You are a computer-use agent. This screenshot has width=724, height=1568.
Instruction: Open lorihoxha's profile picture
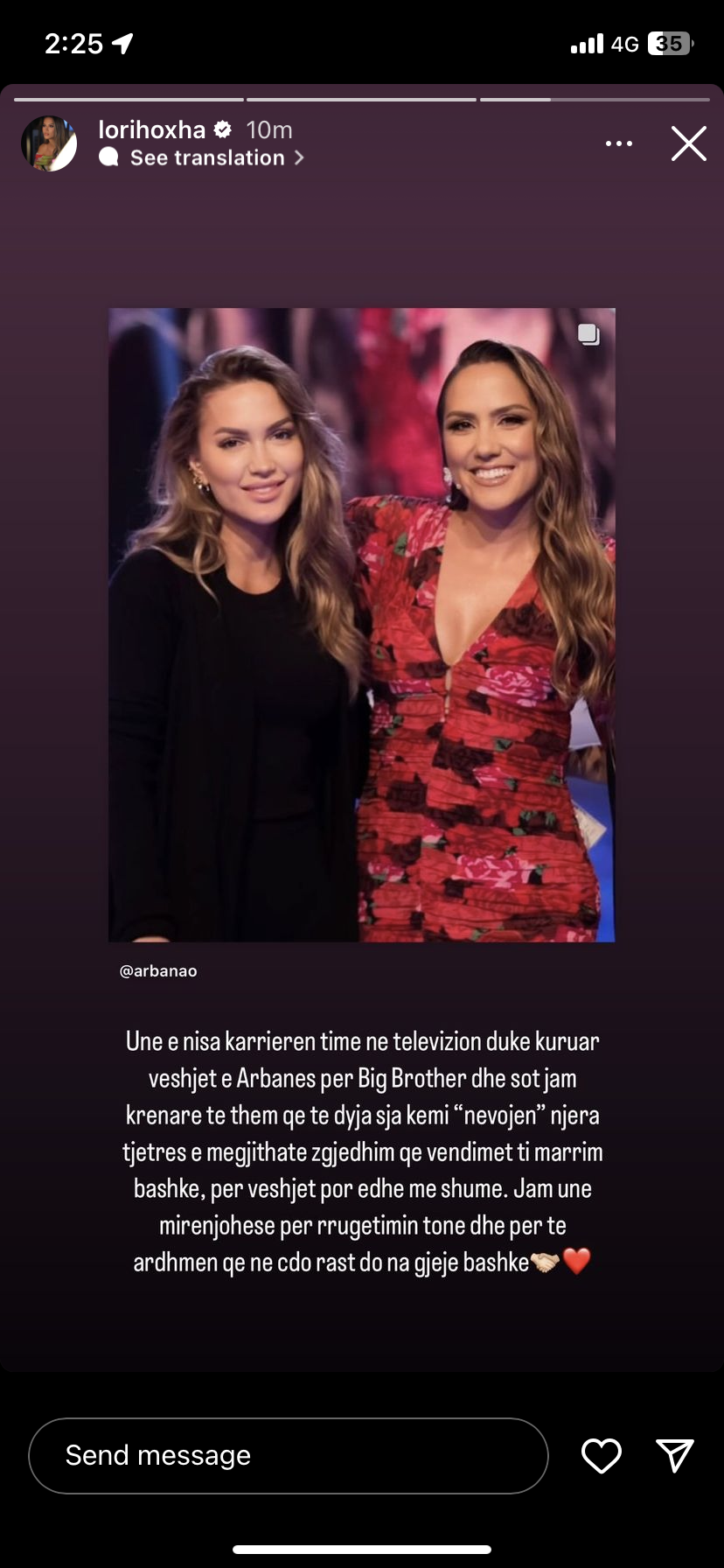coord(49,143)
